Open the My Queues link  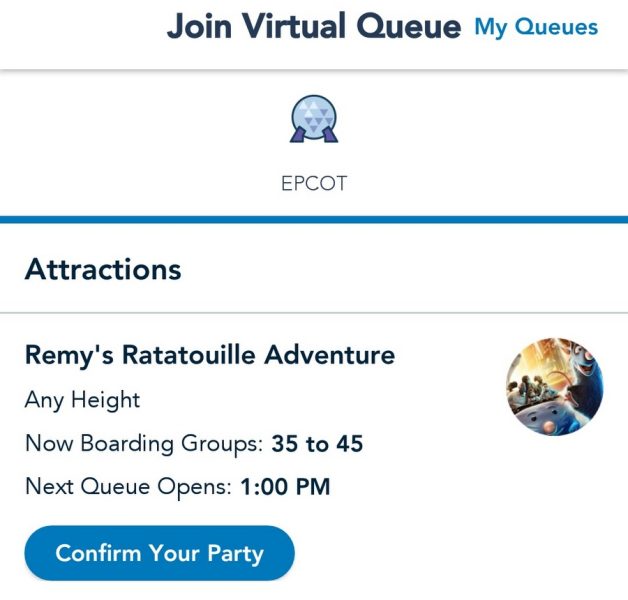pos(535,28)
